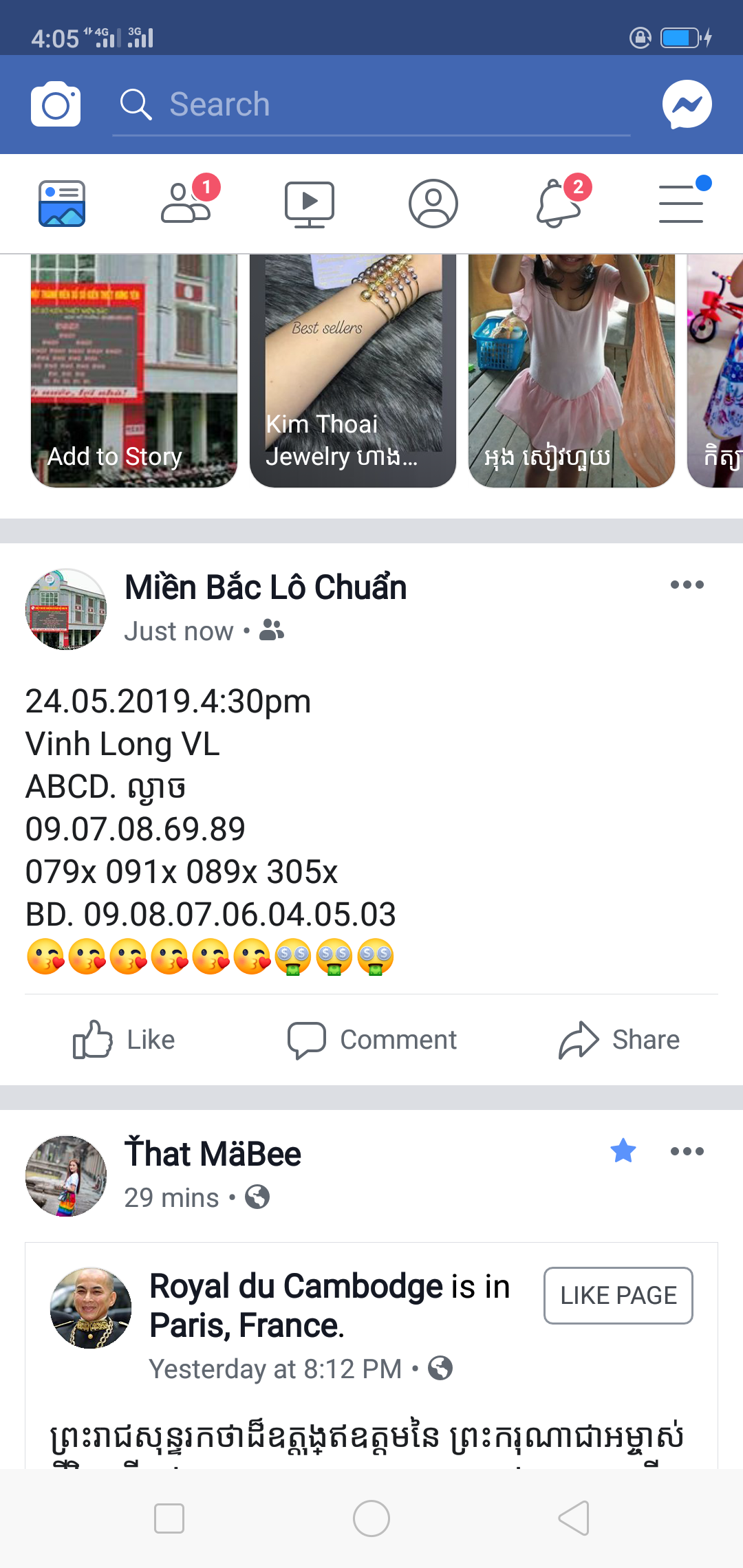The image size is (743, 1568).
Task: View Kim Thoai Jewelry's story
Action: pos(352,371)
